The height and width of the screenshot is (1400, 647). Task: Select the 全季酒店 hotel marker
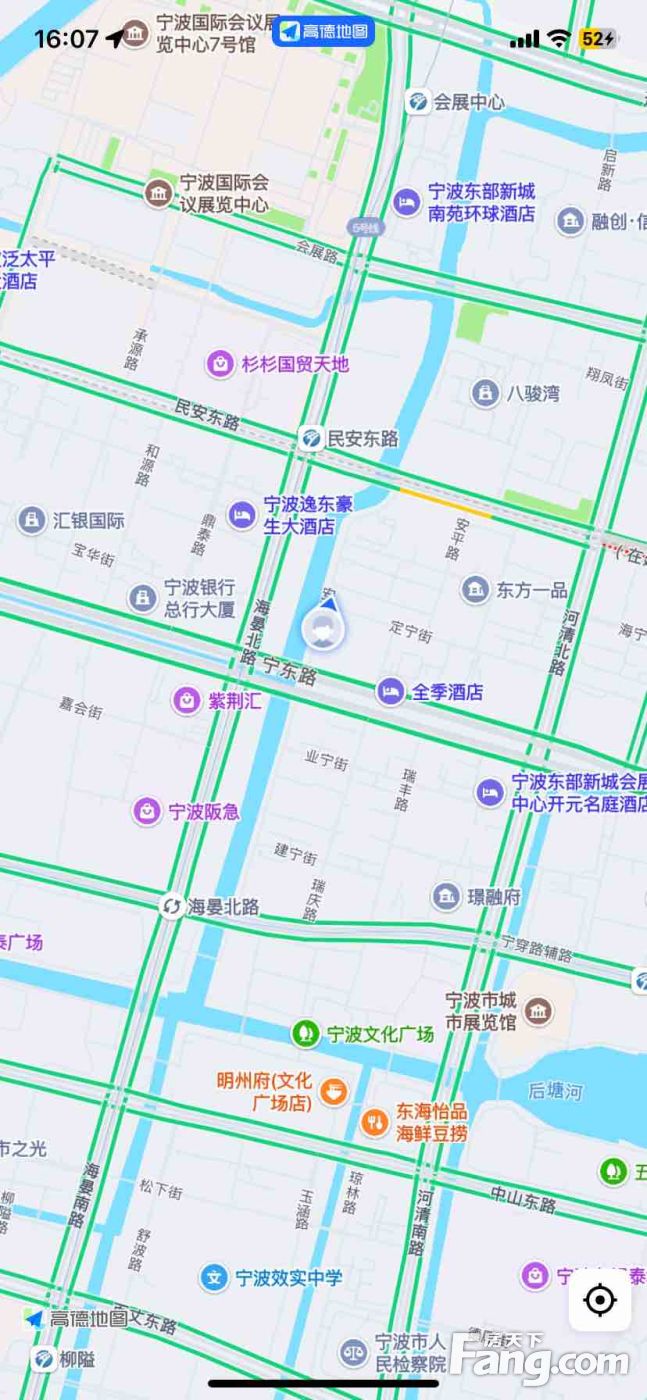point(391,691)
